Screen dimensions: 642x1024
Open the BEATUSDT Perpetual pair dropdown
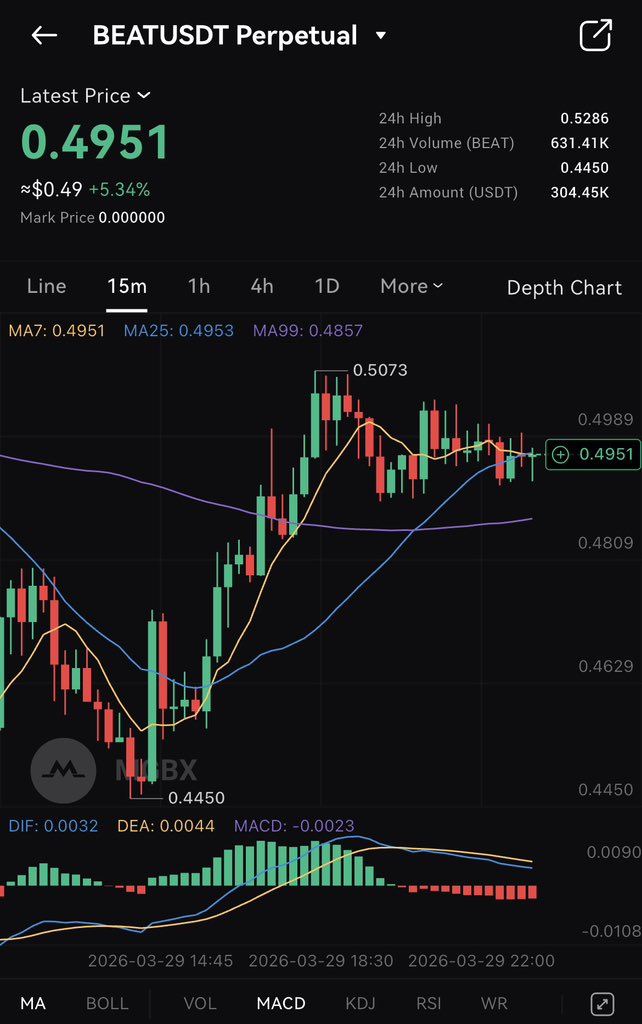380,36
